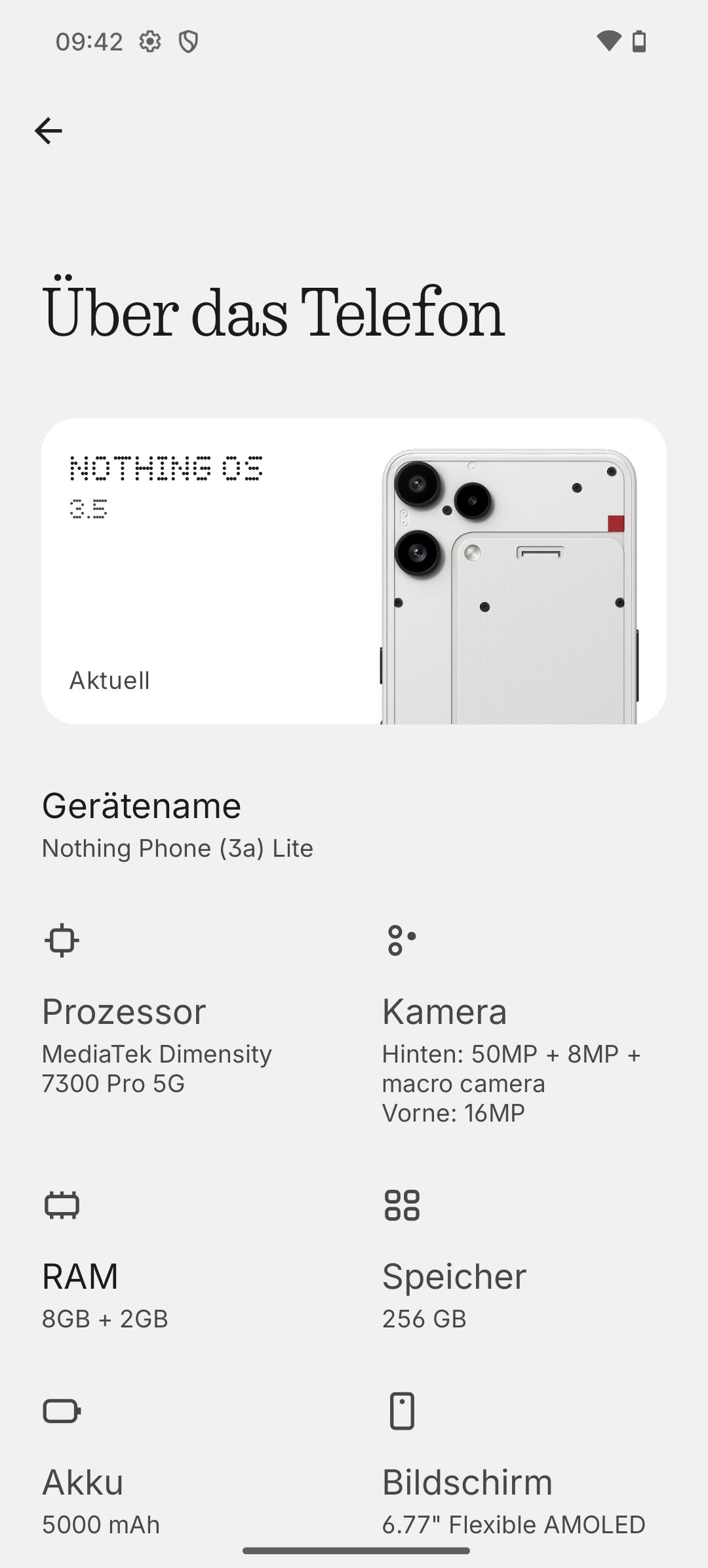Image resolution: width=708 pixels, height=1568 pixels.
Task: Go back from Über das Telefon
Action: point(49,131)
